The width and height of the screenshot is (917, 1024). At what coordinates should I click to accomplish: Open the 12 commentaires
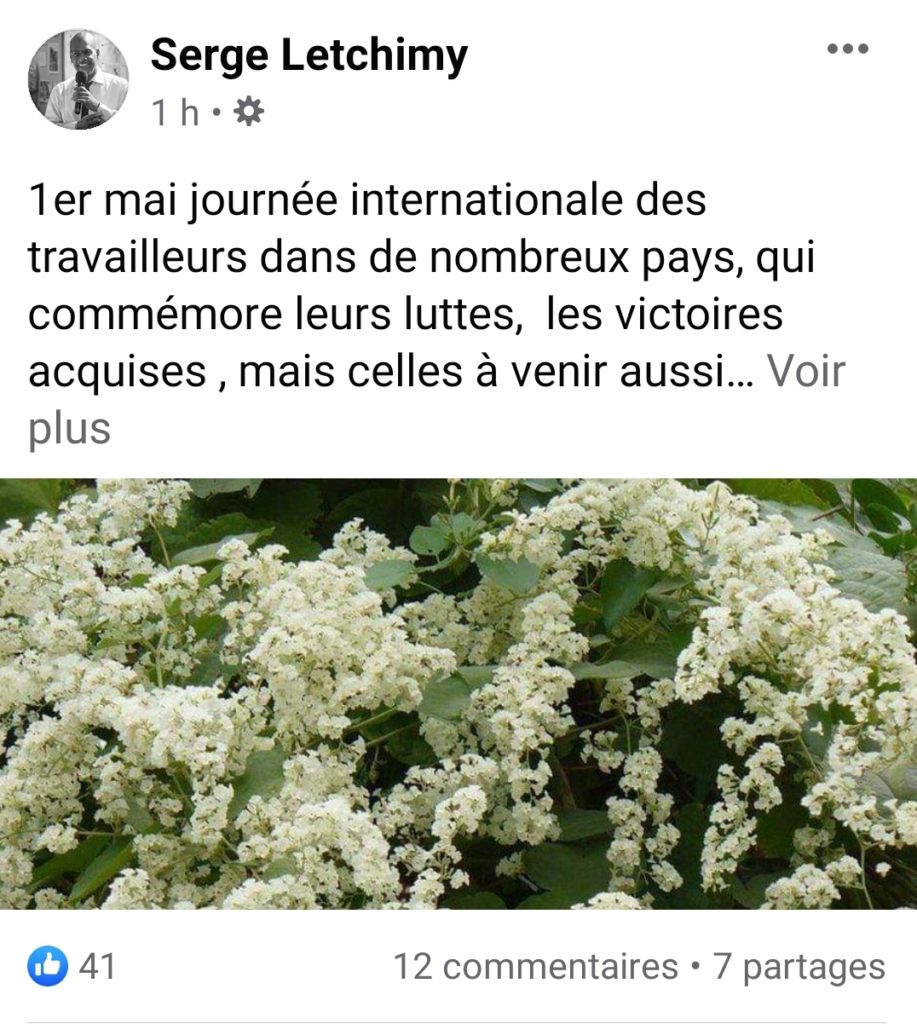click(536, 967)
